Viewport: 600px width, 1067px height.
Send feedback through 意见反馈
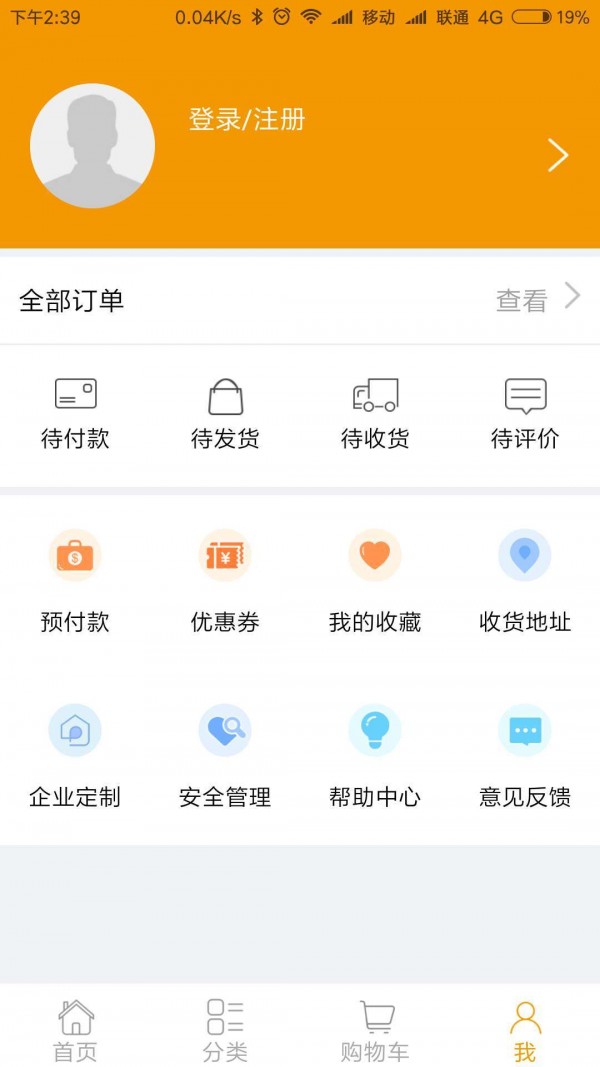[x=525, y=755]
